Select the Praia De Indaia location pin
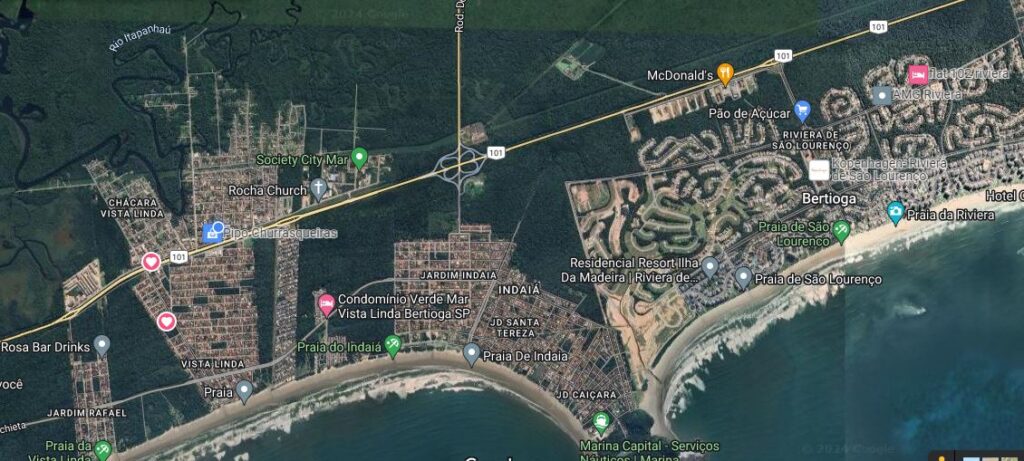This screenshot has height=461, width=1024. [x=471, y=353]
